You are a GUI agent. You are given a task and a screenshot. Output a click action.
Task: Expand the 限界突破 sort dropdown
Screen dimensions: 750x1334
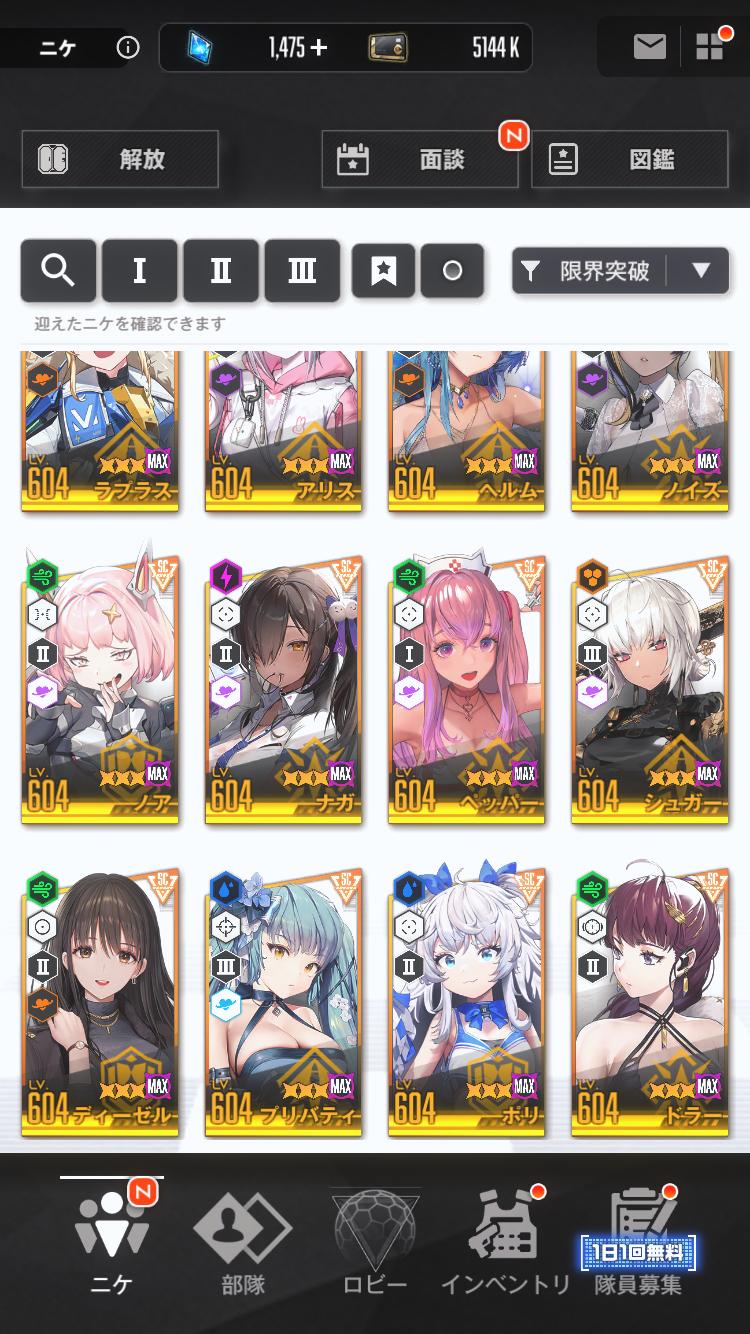pyautogui.click(x=701, y=270)
